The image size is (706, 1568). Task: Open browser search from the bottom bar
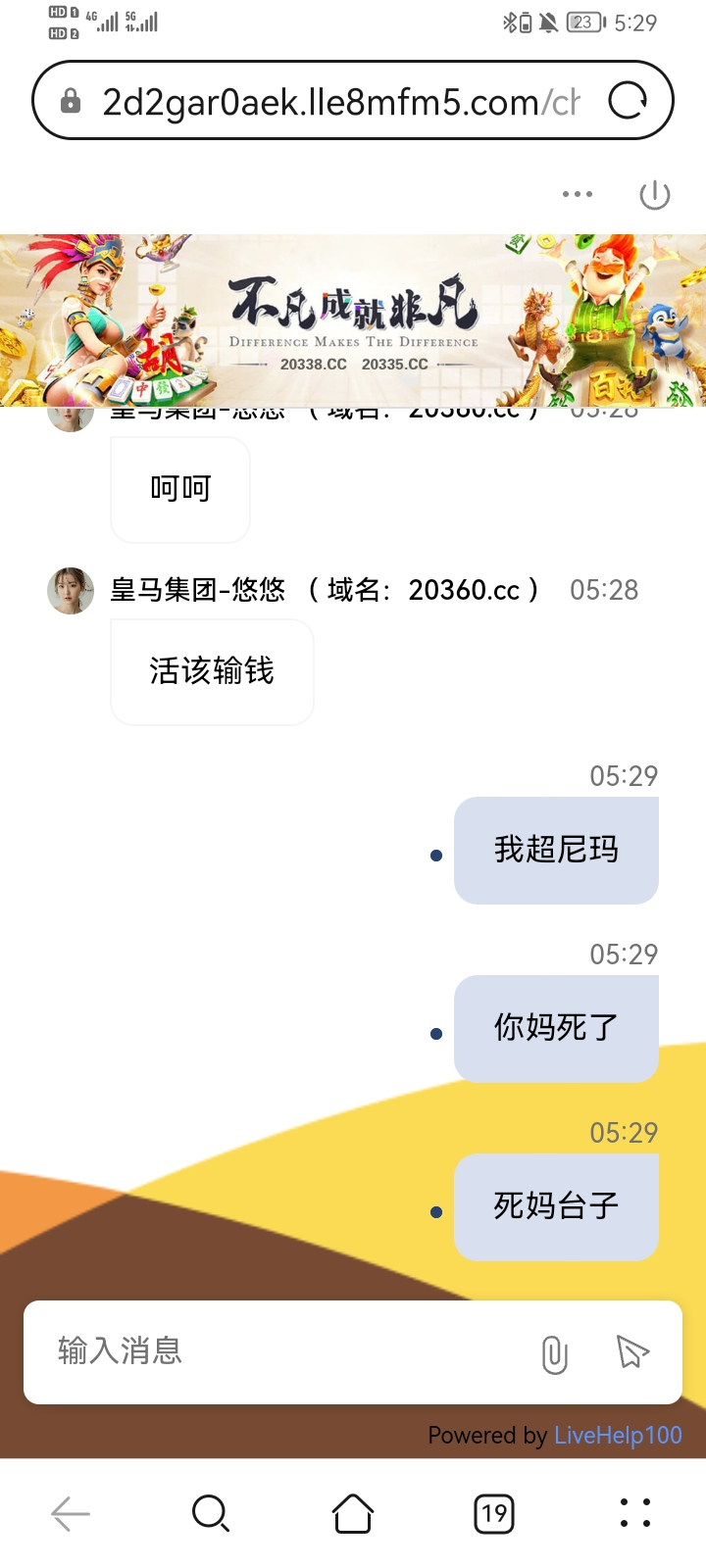point(211,1514)
